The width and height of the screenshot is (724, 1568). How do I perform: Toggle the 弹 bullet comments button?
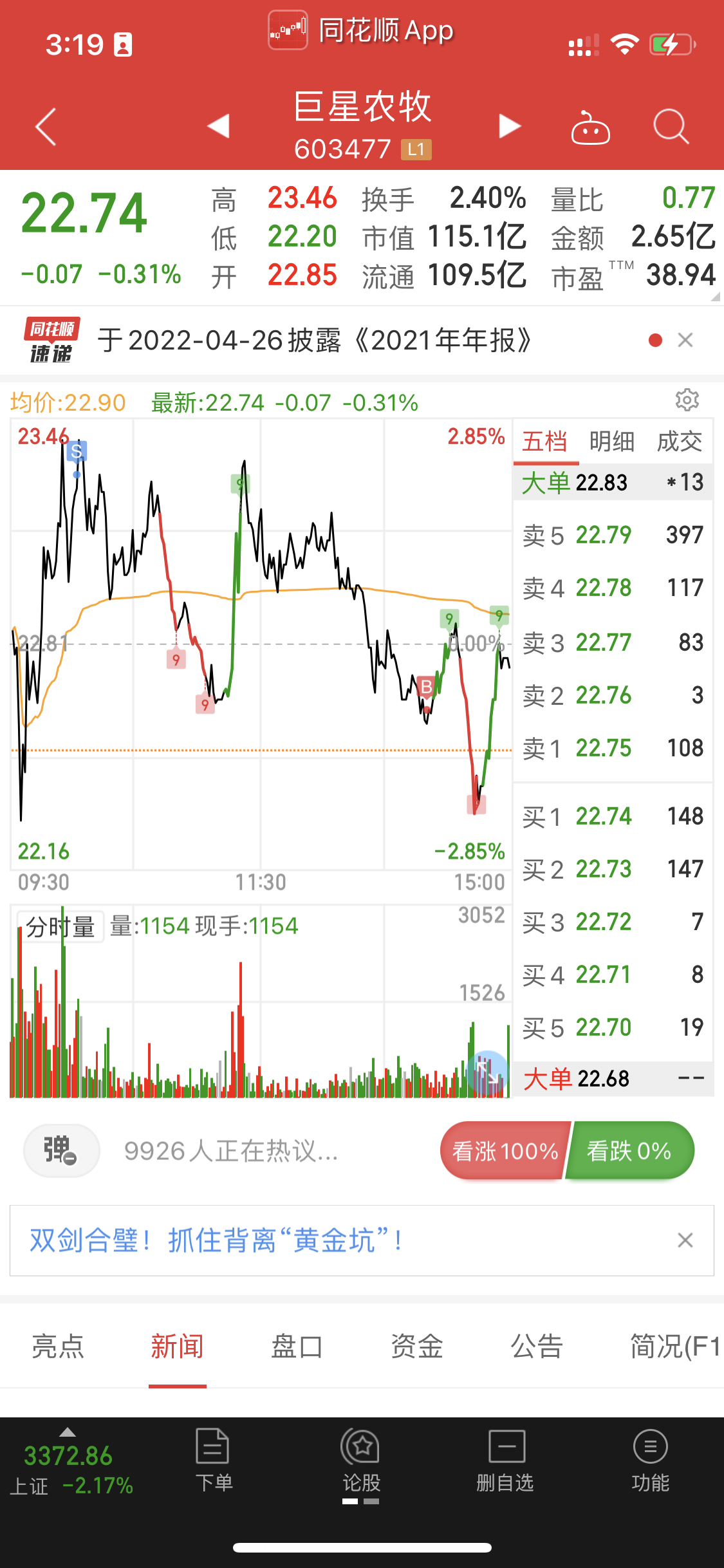click(x=61, y=1150)
